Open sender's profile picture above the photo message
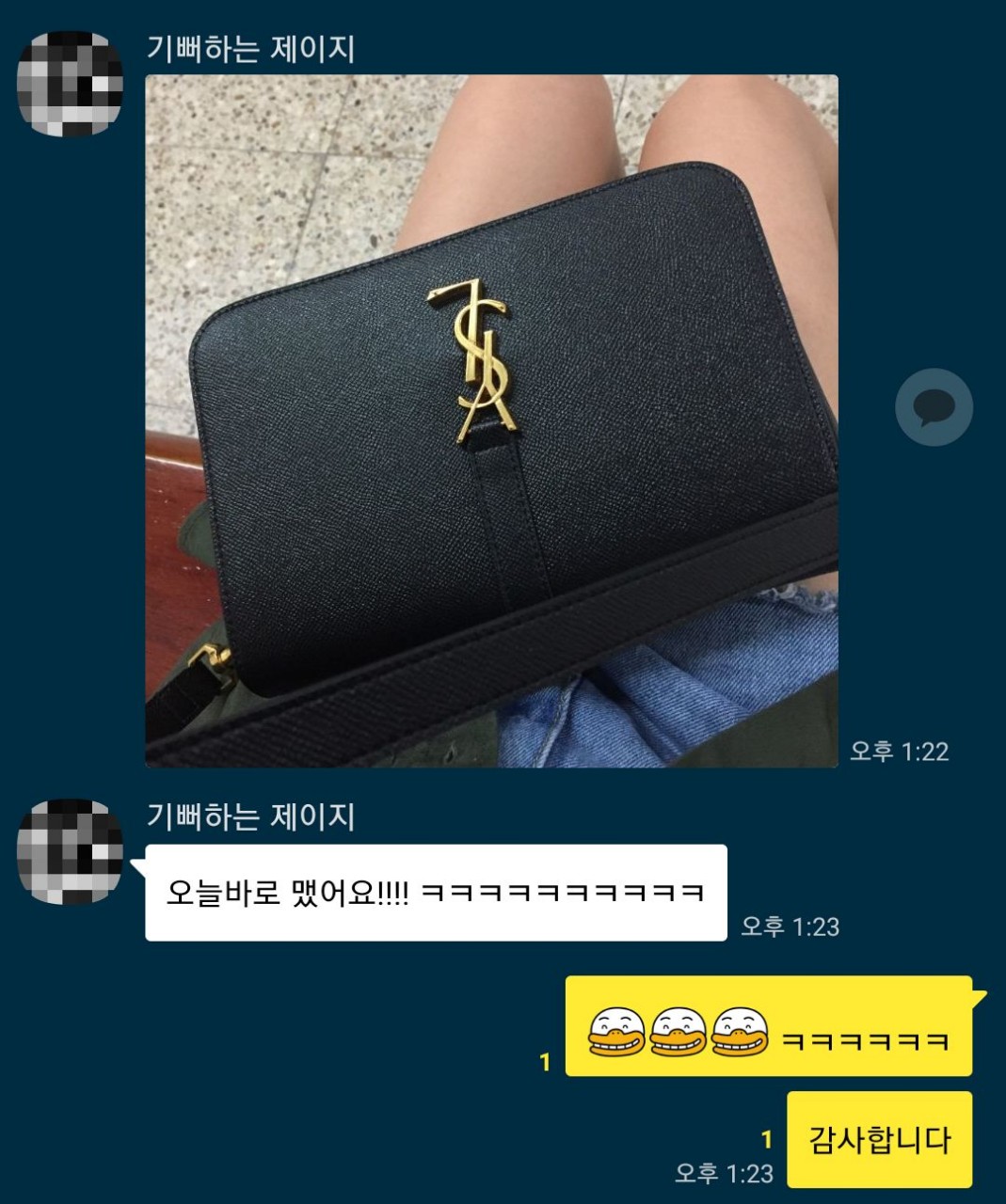1006x1204 pixels. [71, 84]
